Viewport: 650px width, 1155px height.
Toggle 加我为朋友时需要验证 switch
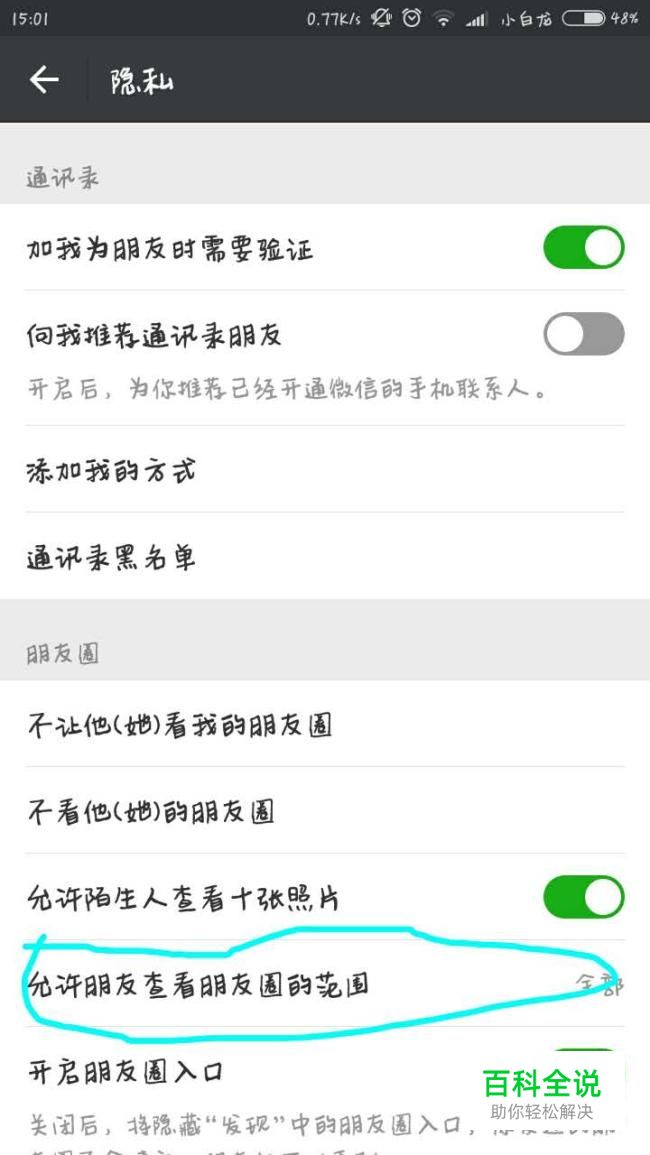point(584,248)
